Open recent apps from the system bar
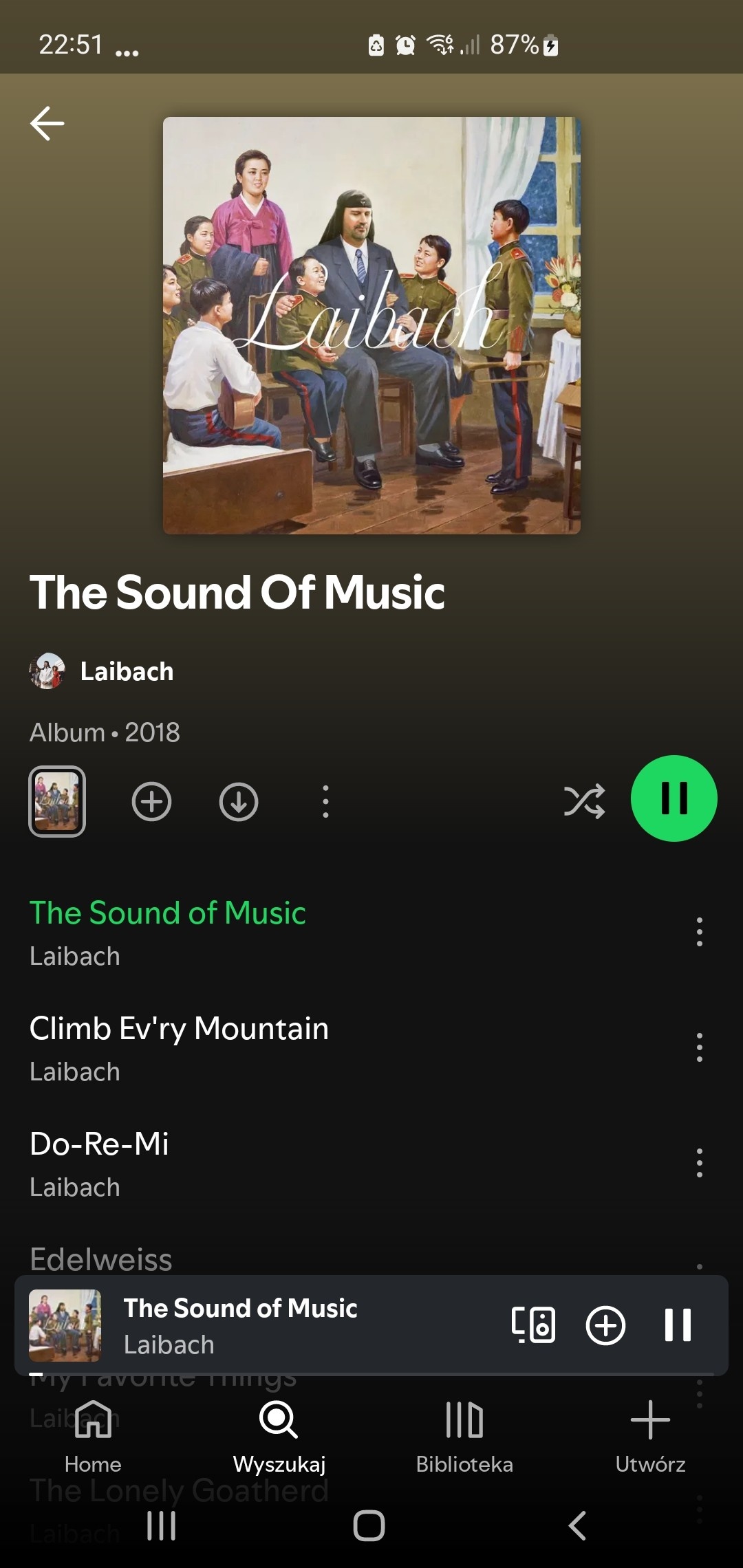This screenshot has height=1568, width=743. (x=162, y=1525)
